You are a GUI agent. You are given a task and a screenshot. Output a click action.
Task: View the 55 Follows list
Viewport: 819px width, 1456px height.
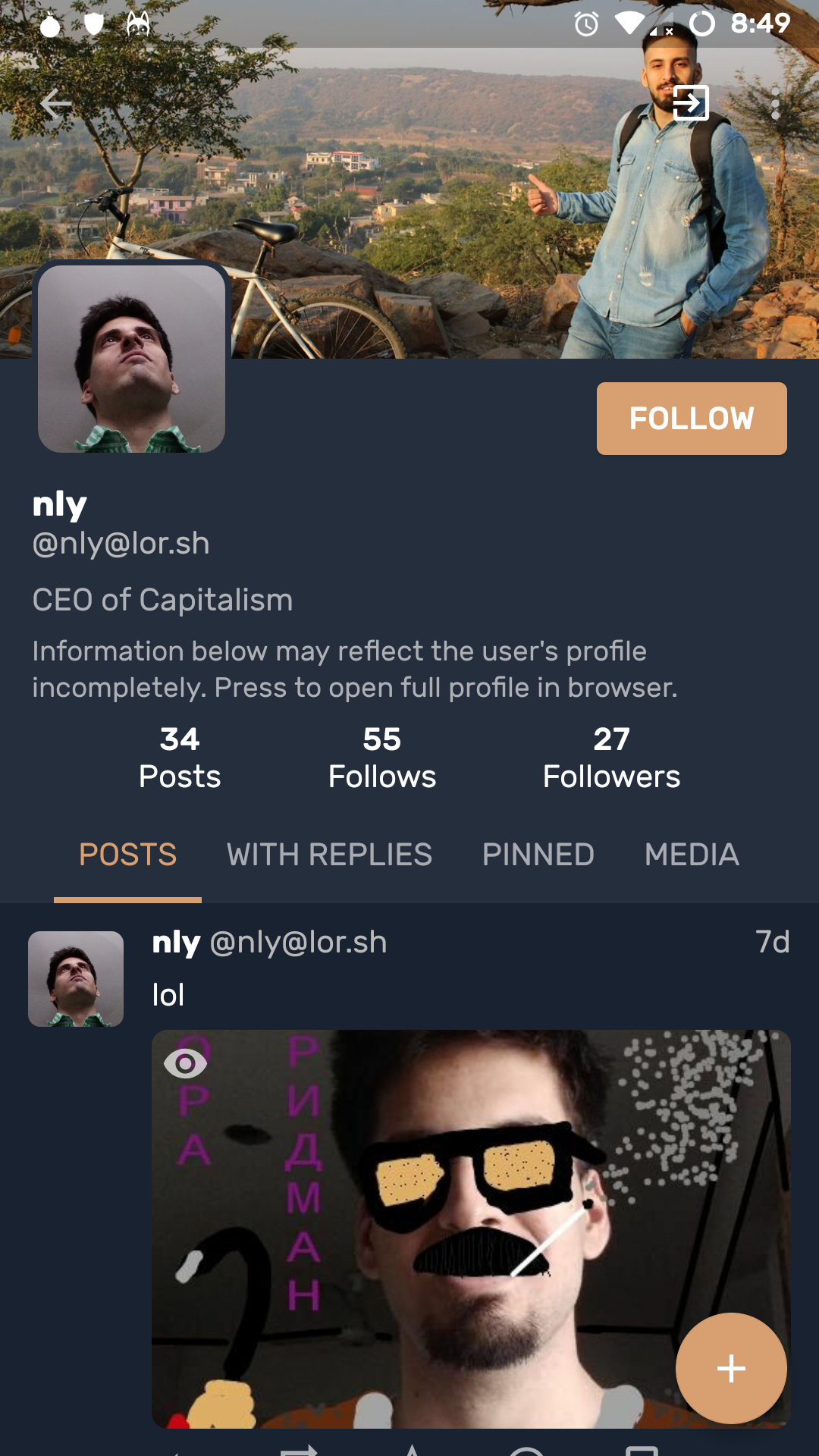pyautogui.click(x=381, y=758)
